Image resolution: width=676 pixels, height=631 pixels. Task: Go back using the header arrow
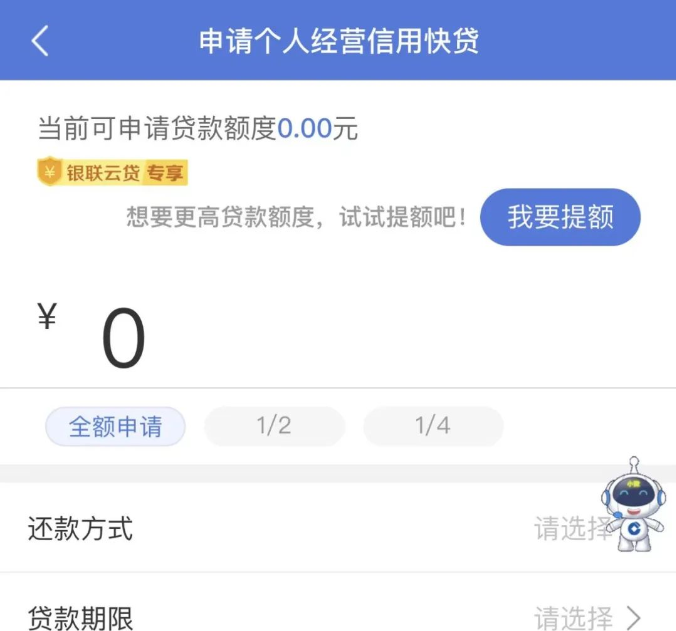pyautogui.click(x=40, y=41)
